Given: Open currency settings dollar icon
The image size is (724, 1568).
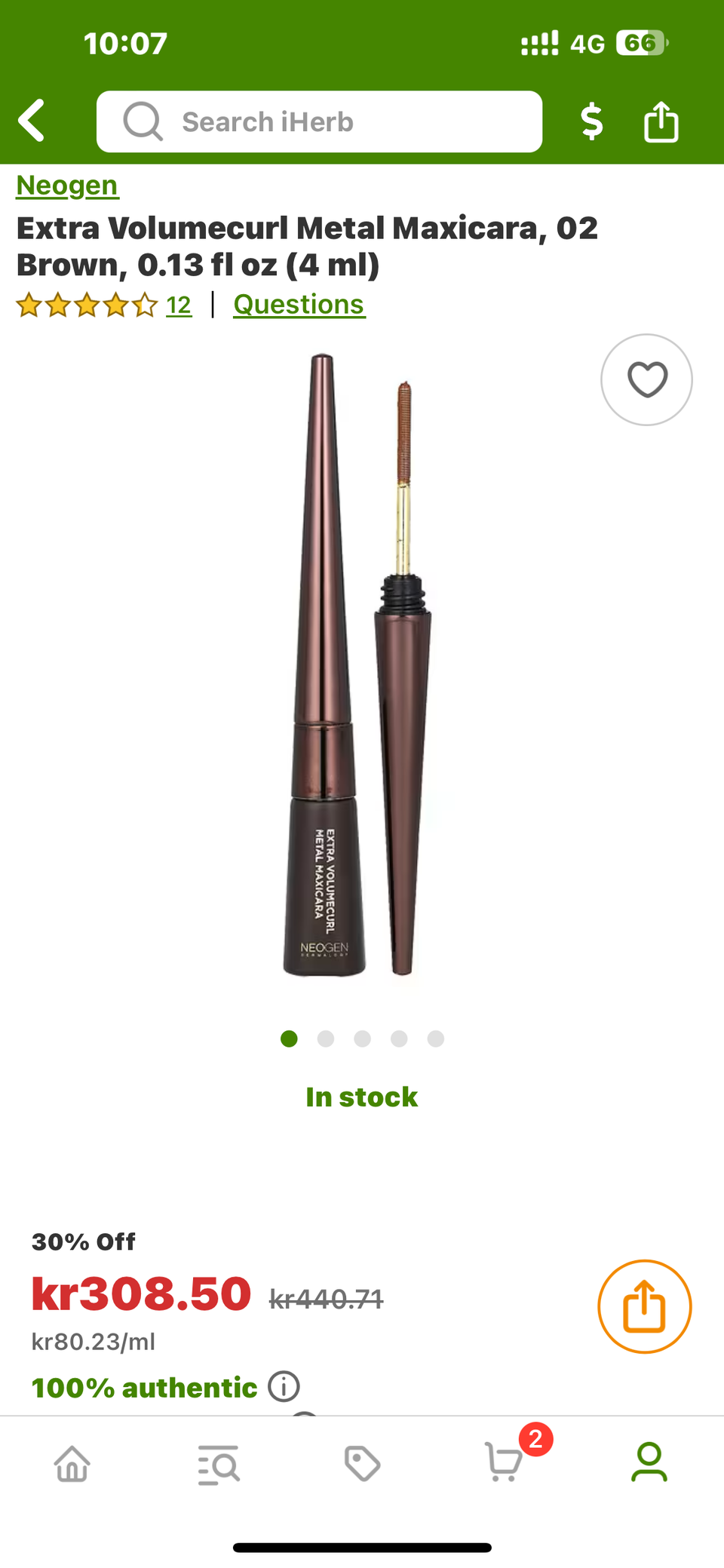Looking at the screenshot, I should 592,121.
